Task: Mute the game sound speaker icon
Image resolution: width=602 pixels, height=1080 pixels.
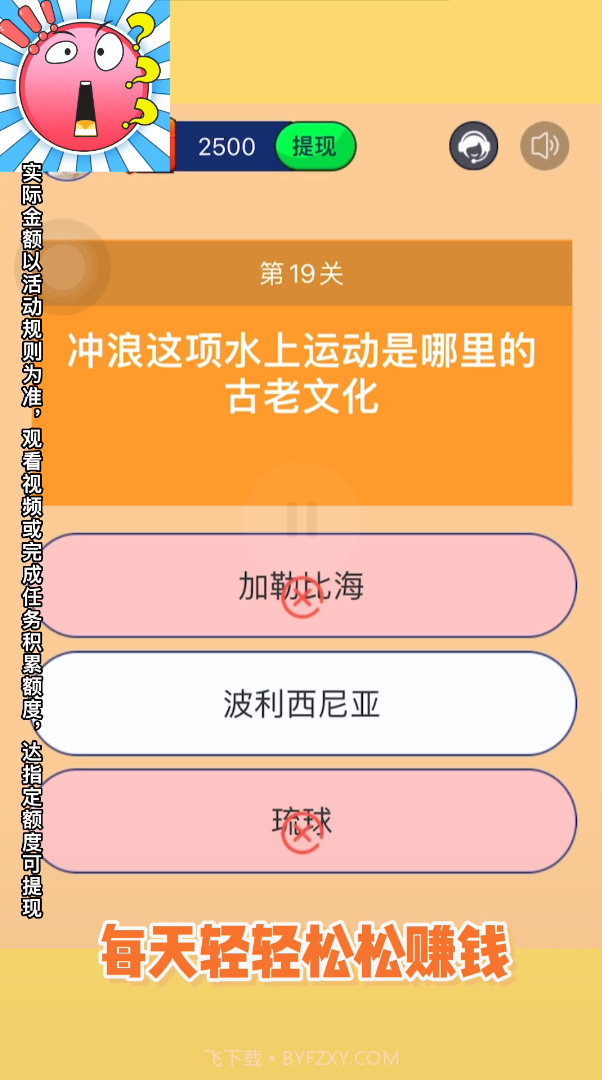Action: click(x=544, y=147)
